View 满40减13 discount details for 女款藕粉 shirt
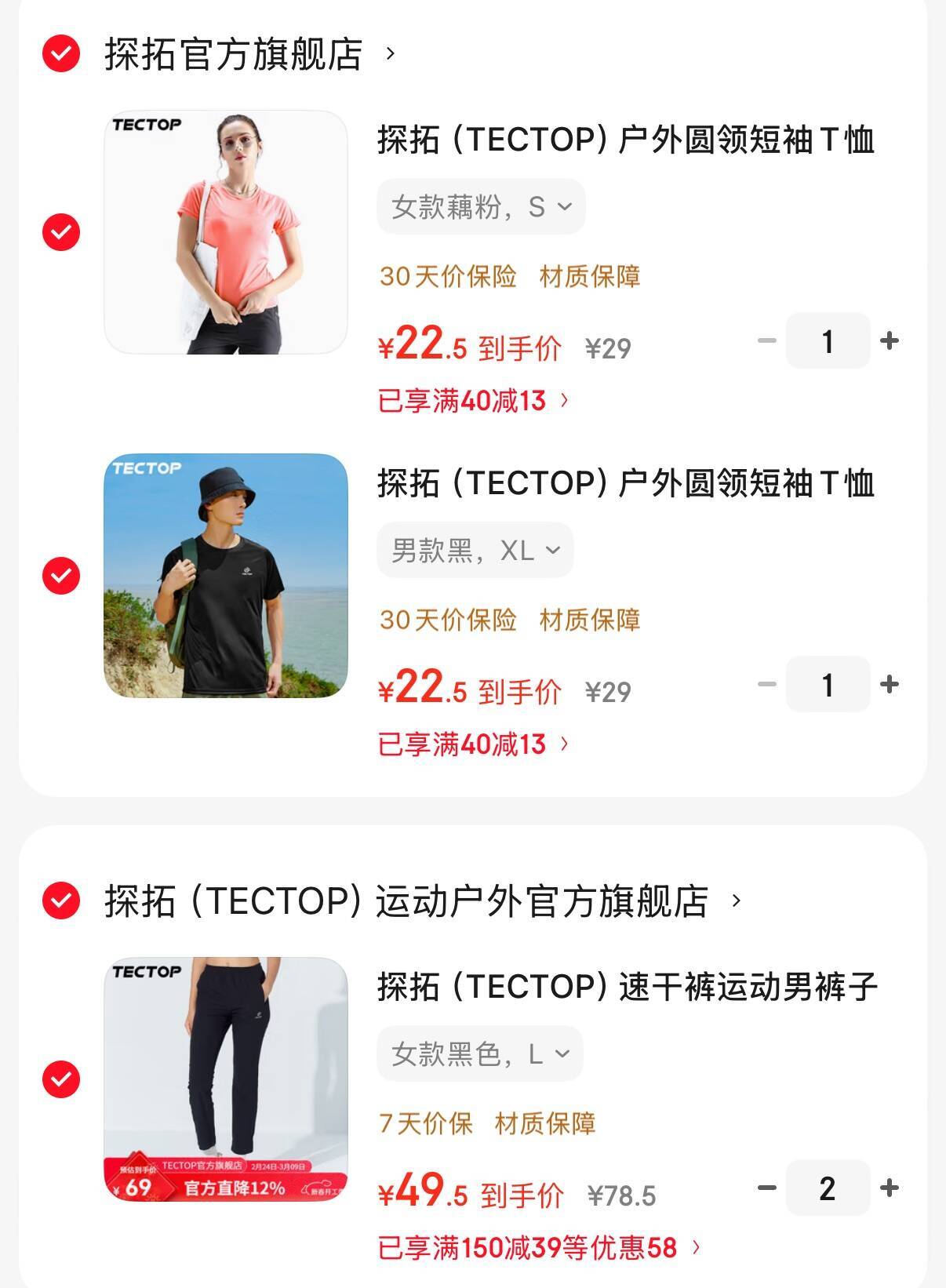The image size is (946, 1288). (x=474, y=401)
